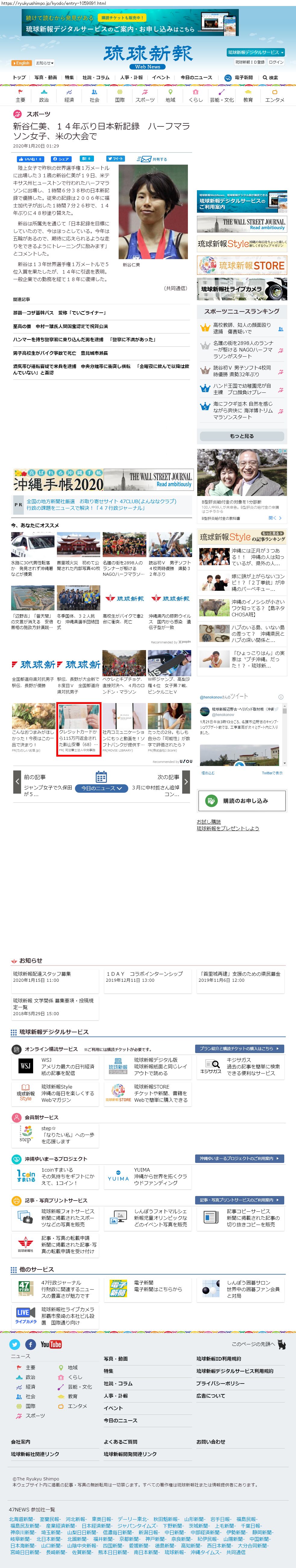
Task: Tap the 購読のお申し込み button
Action: pos(242,801)
